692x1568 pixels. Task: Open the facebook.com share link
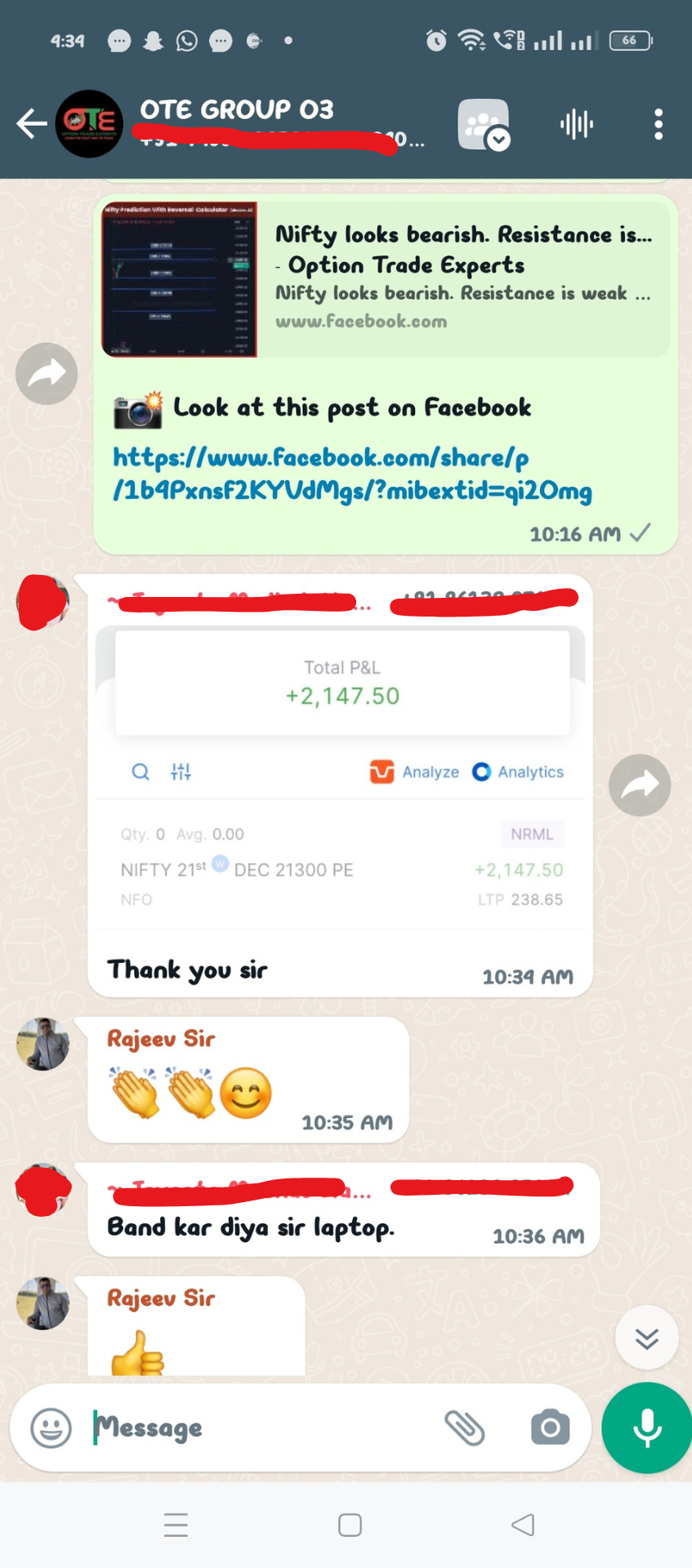tap(351, 474)
